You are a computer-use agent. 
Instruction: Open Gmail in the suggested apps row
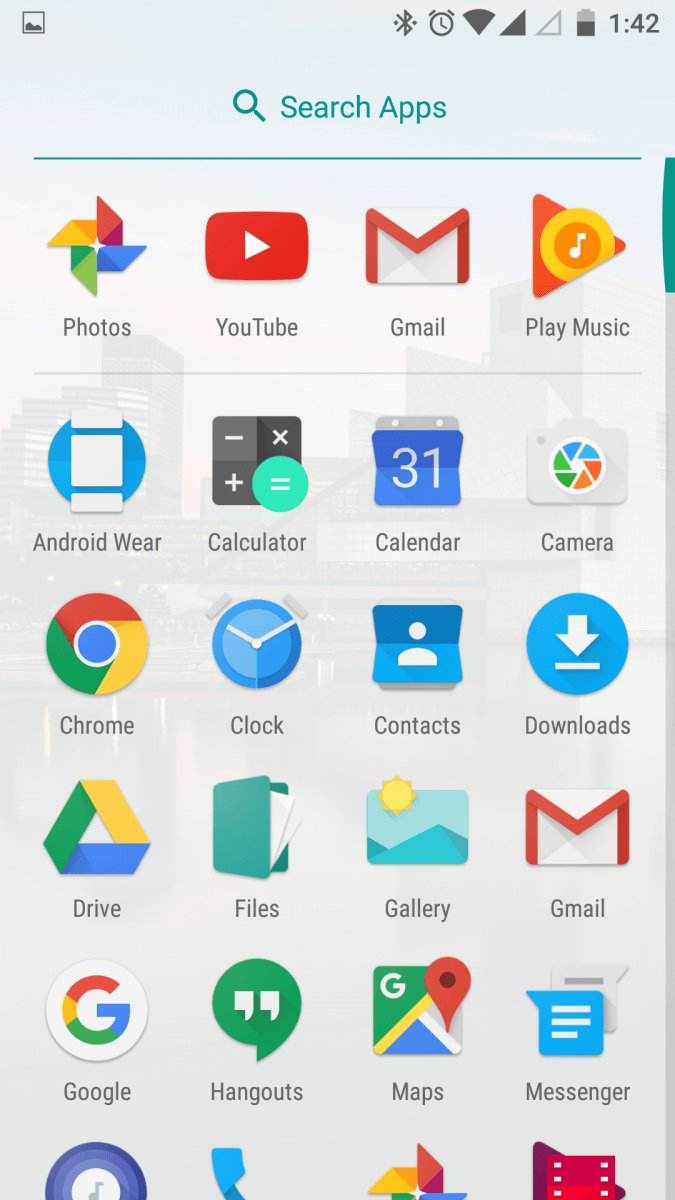pyautogui.click(x=417, y=247)
